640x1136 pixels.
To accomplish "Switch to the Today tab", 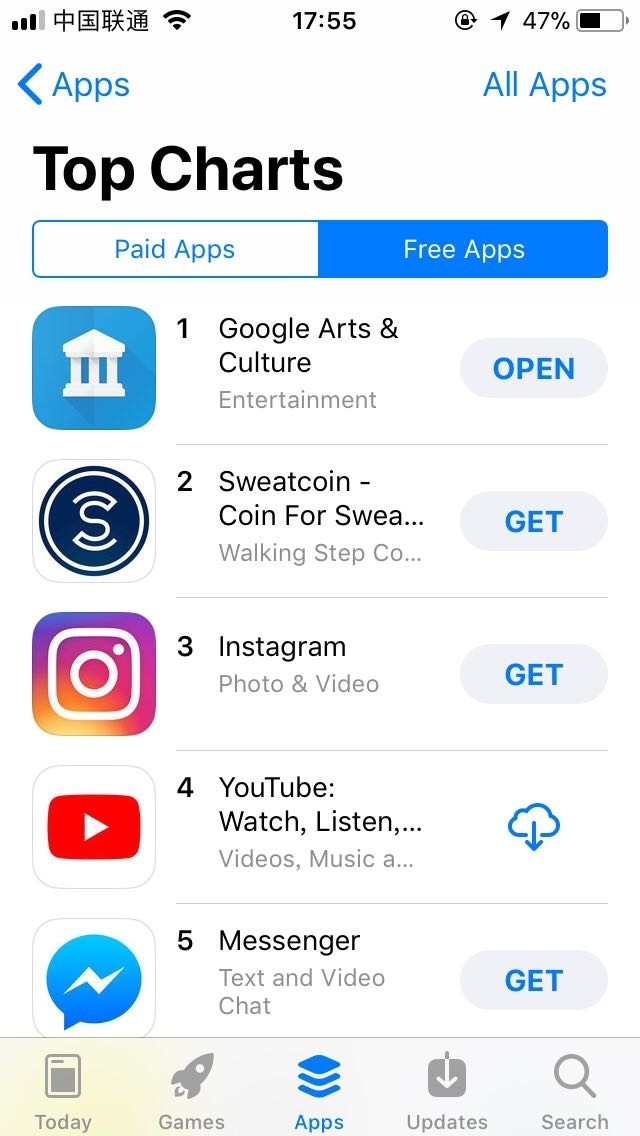I will pos(63,1090).
